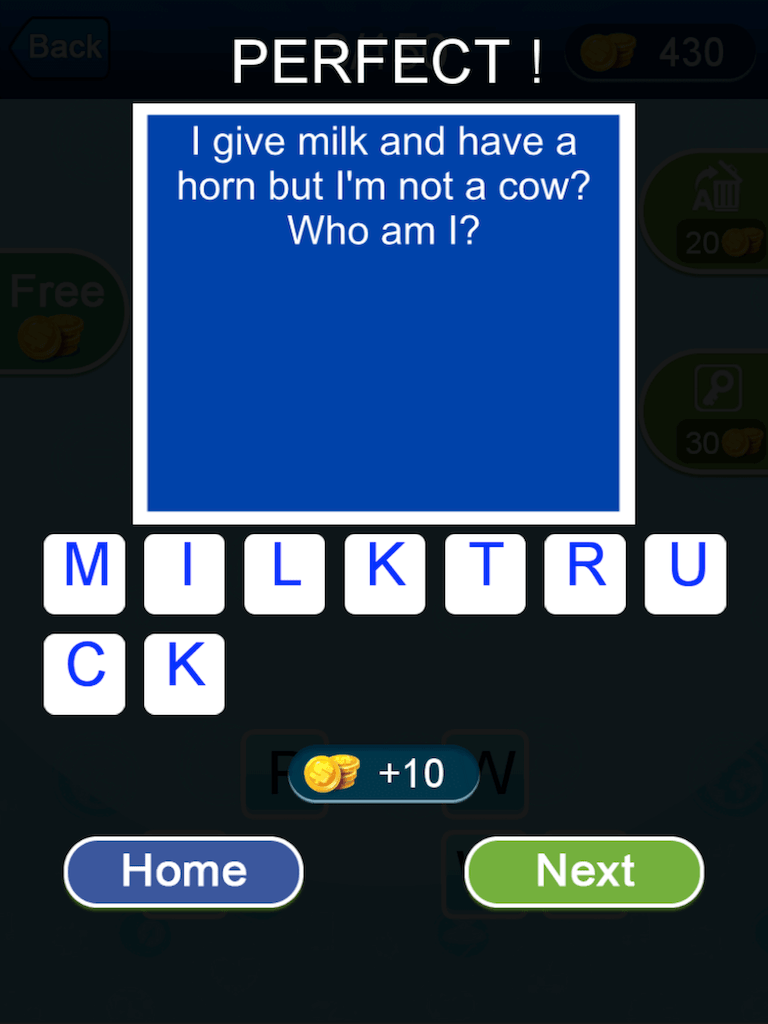The width and height of the screenshot is (768, 1024).
Task: Select the letter tile T
Action: click(x=484, y=573)
